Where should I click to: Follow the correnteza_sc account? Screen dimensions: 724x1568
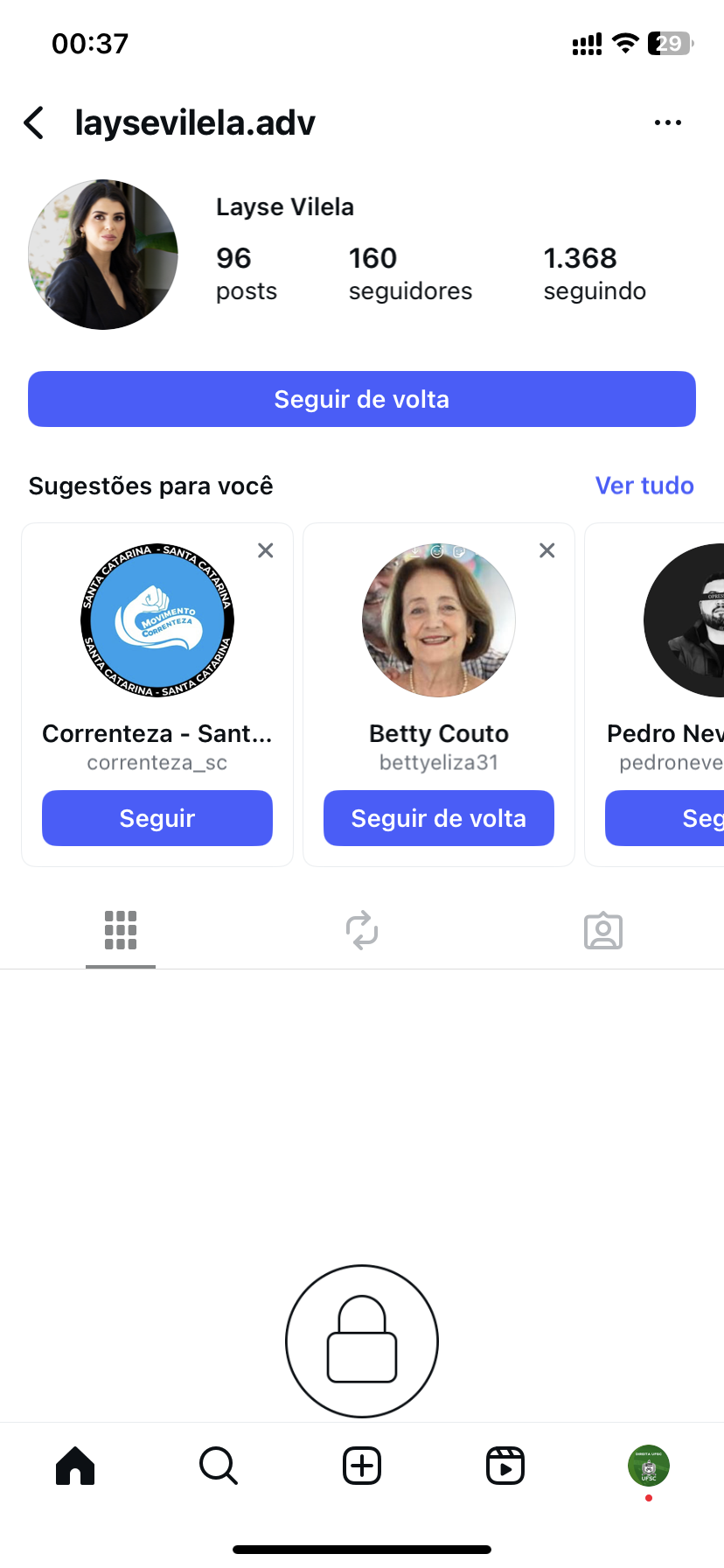(157, 818)
